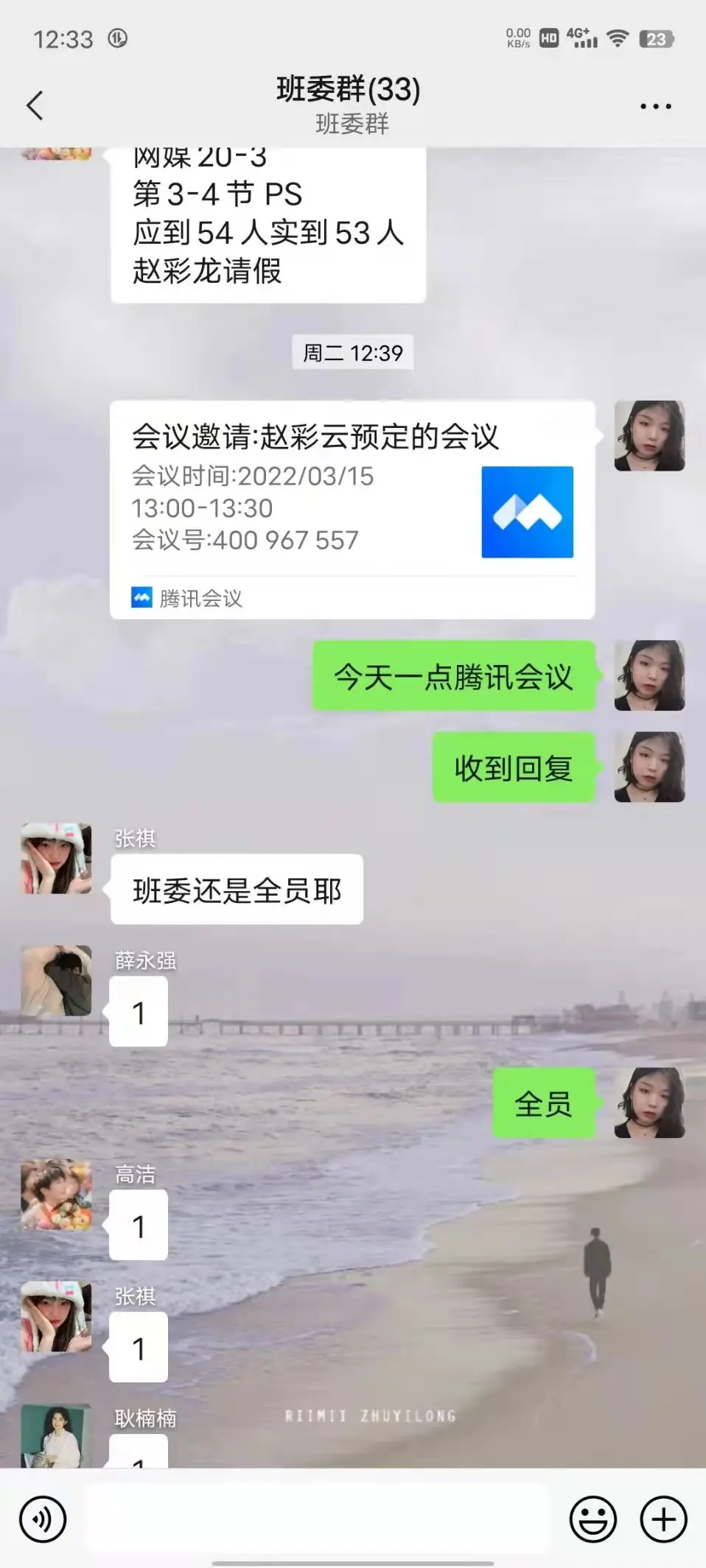Switch to voice message input
Viewport: 706px width, 1568px height.
tap(43, 1519)
